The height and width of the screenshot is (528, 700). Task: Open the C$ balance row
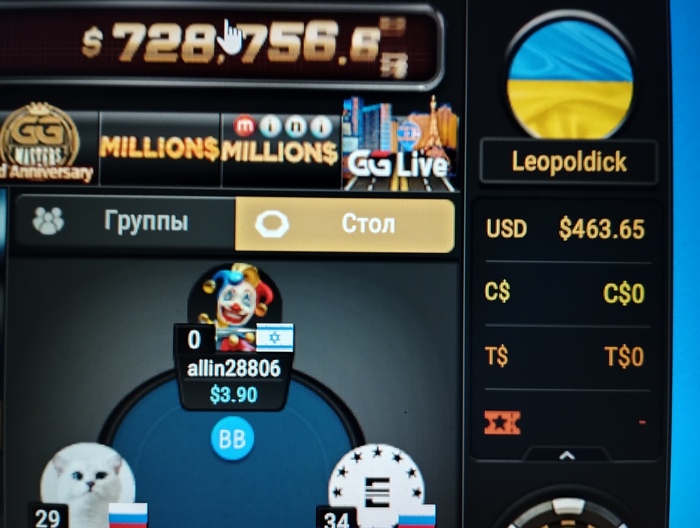tap(566, 293)
